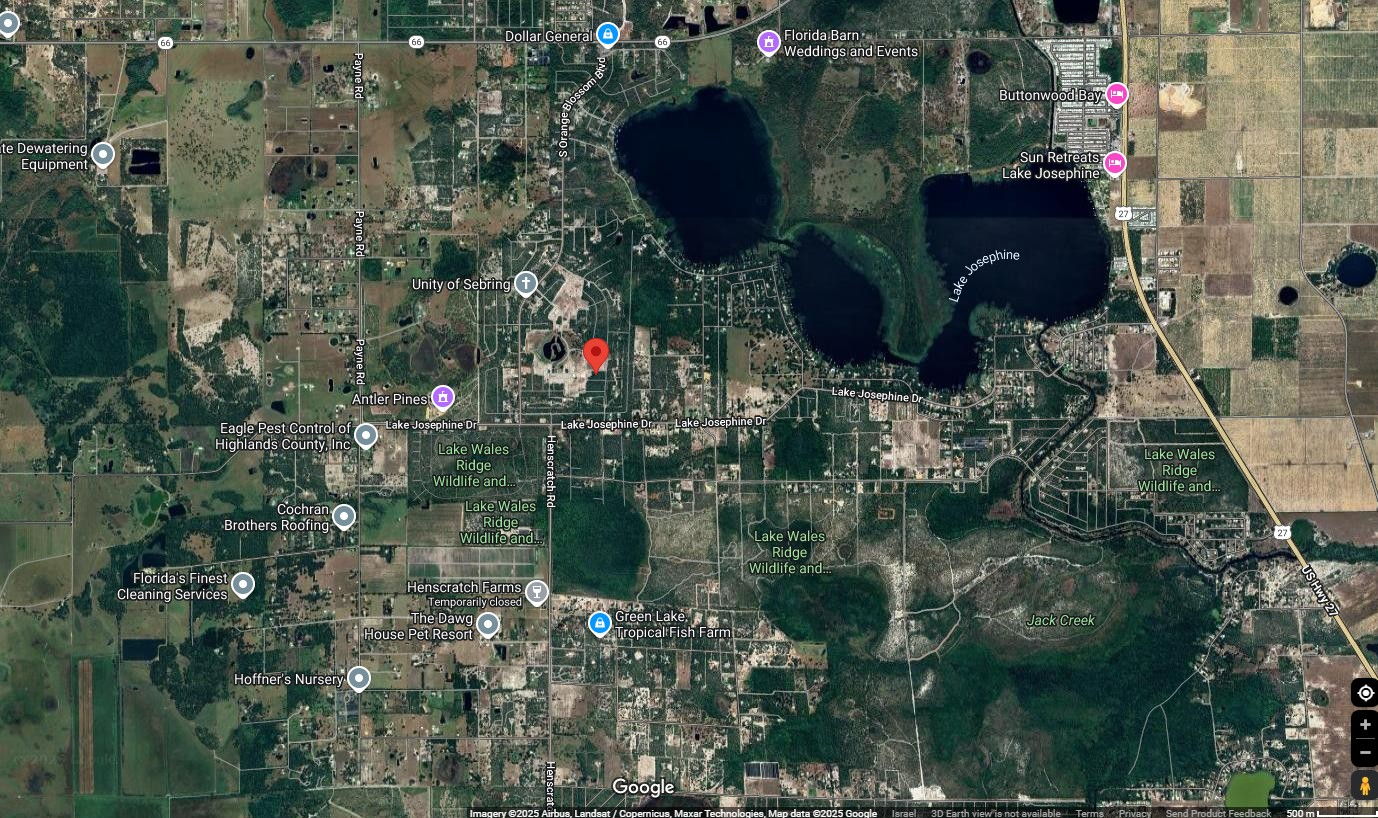Viewport: 1378px width, 818px height.
Task: Select Cochran Brothers Roofing marker
Action: (343, 517)
